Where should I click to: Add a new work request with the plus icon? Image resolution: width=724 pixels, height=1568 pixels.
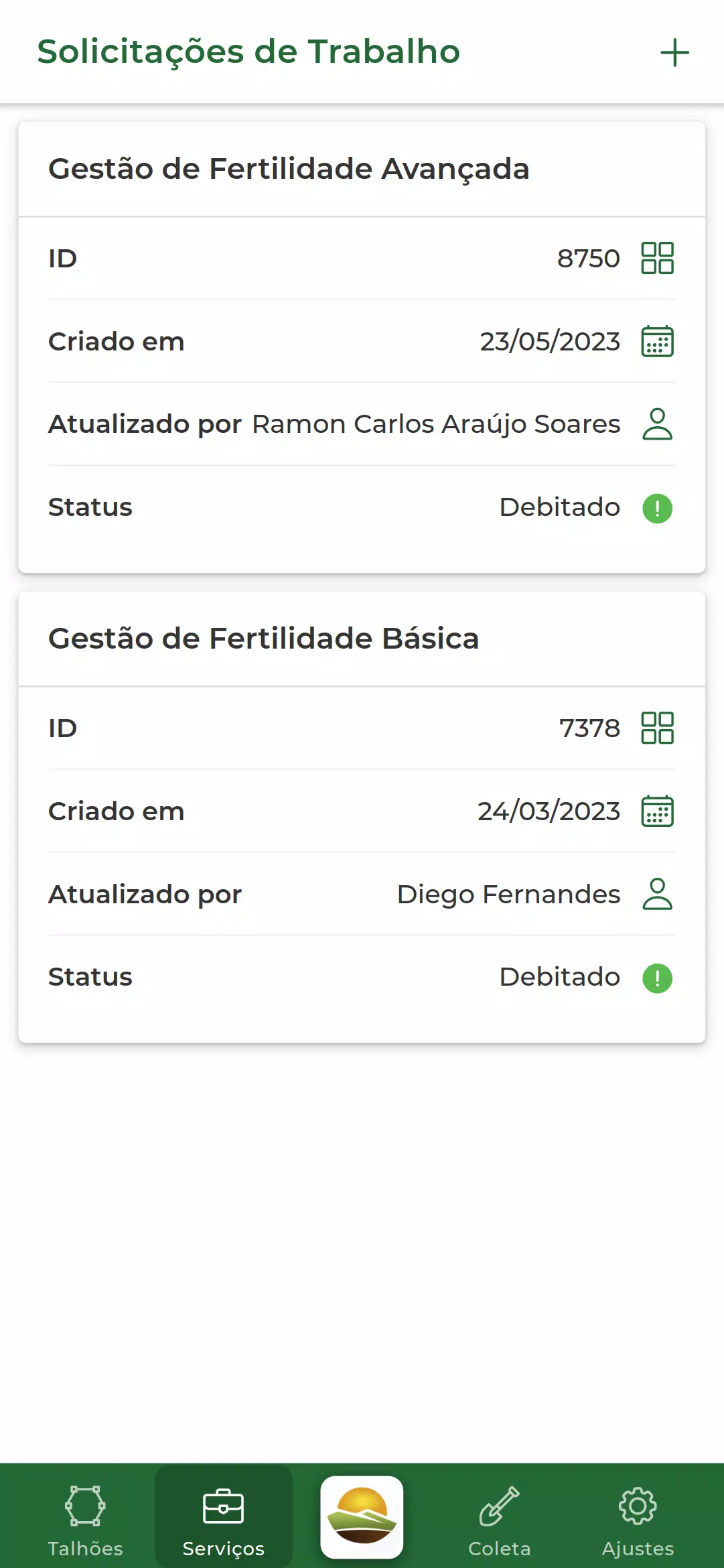point(674,53)
